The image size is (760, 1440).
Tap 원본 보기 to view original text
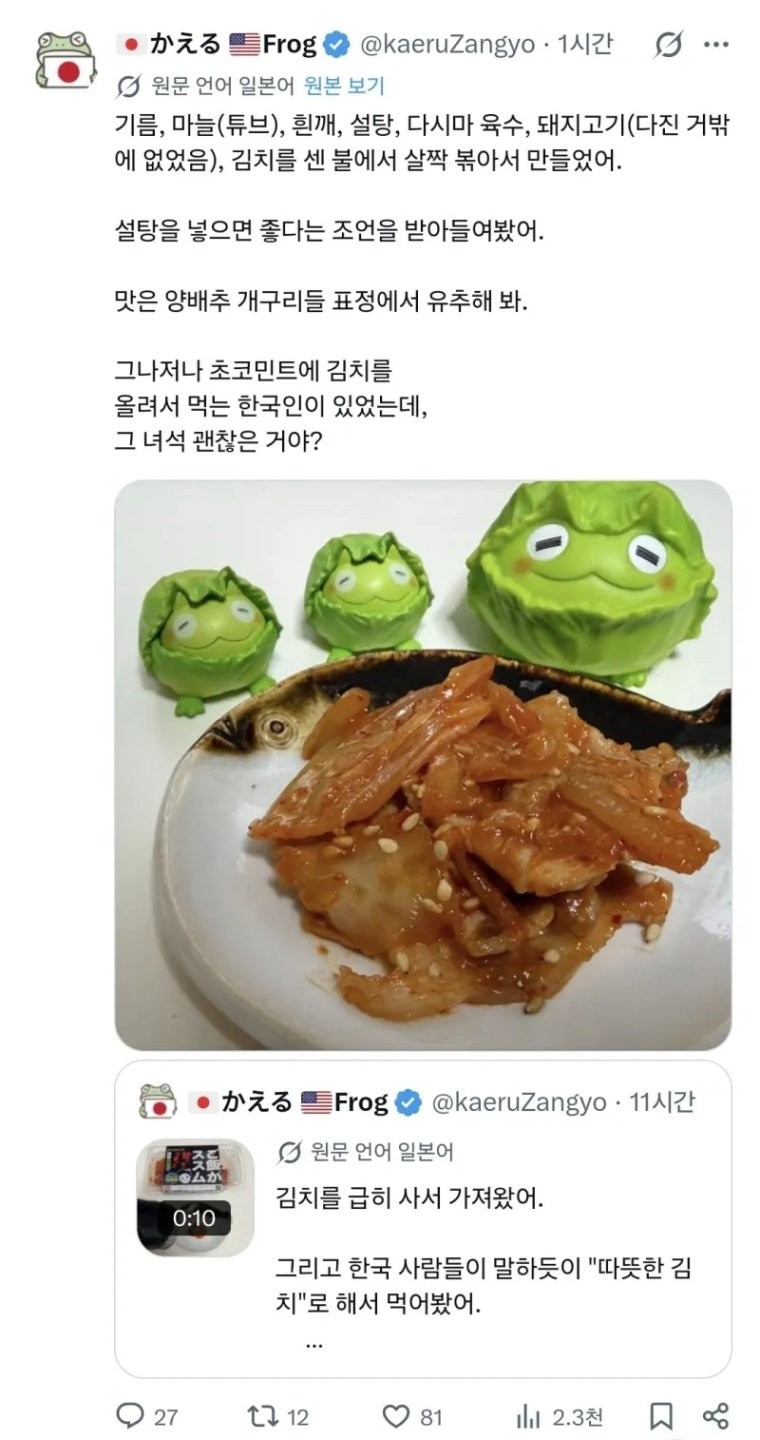(x=344, y=87)
